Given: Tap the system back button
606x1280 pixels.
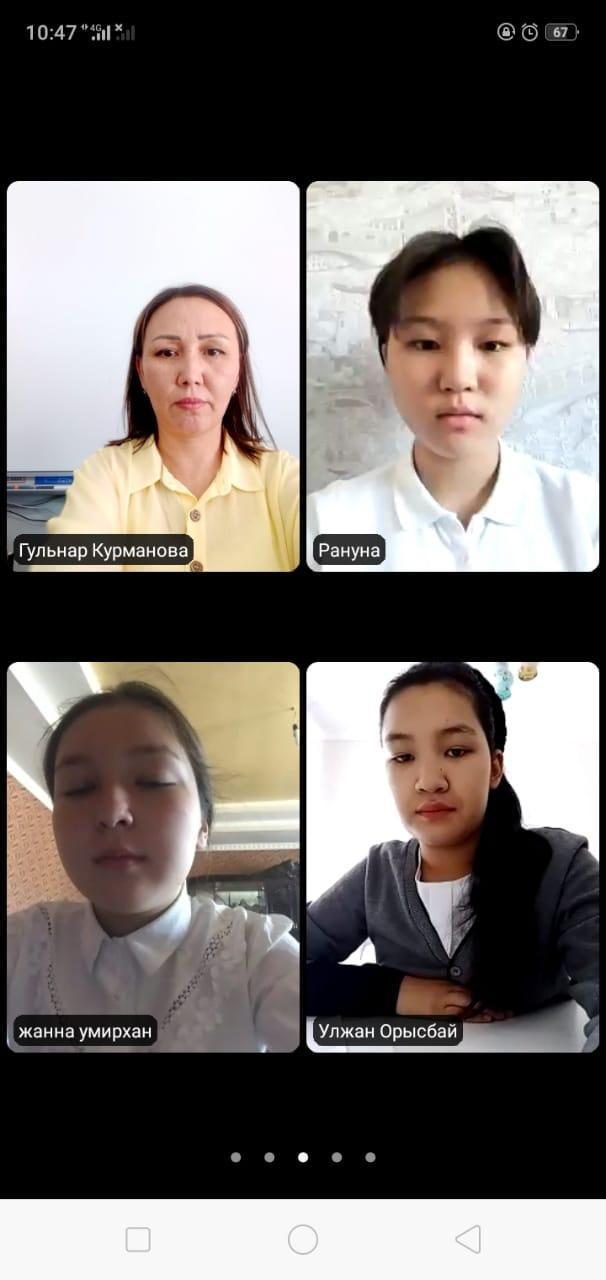Looking at the screenshot, I should (x=468, y=1240).
